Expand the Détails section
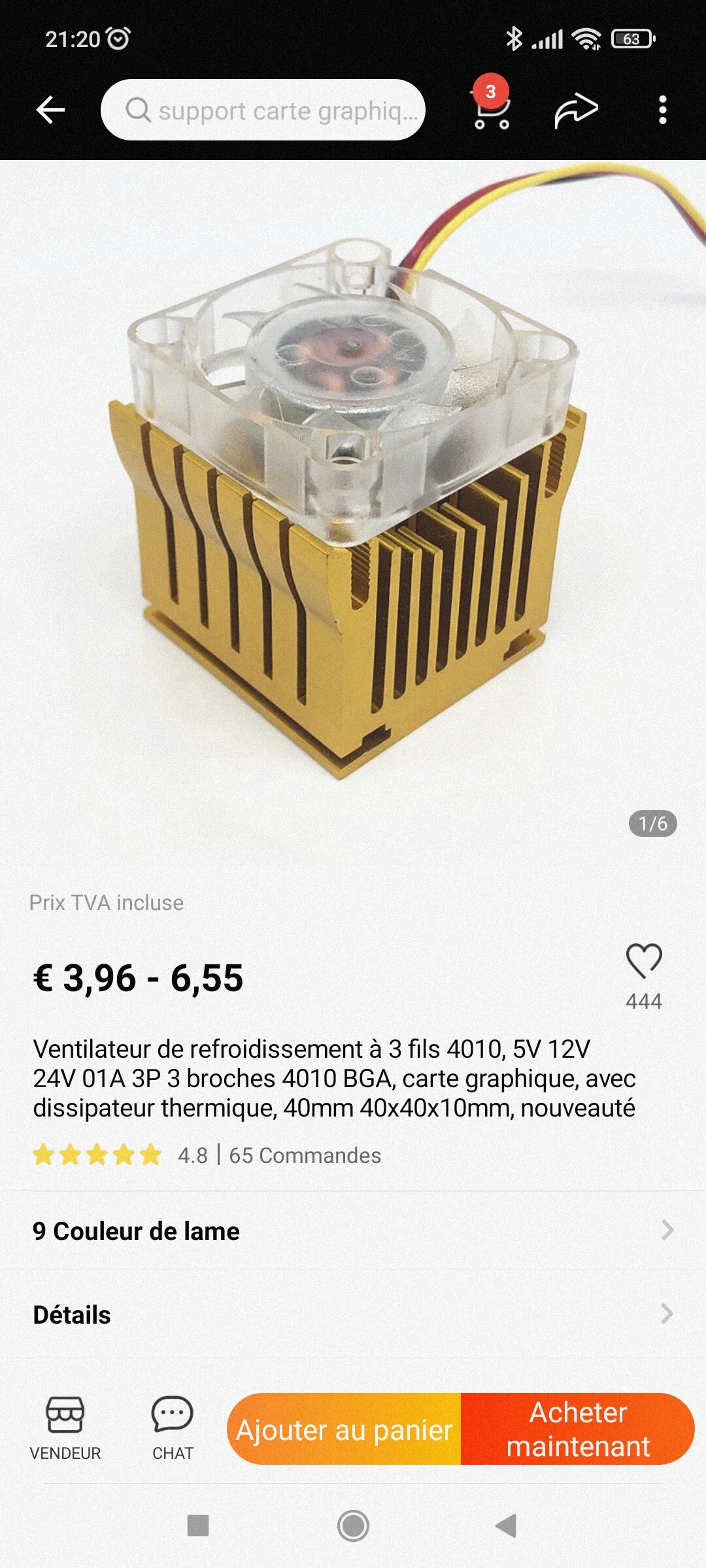 [353, 1315]
